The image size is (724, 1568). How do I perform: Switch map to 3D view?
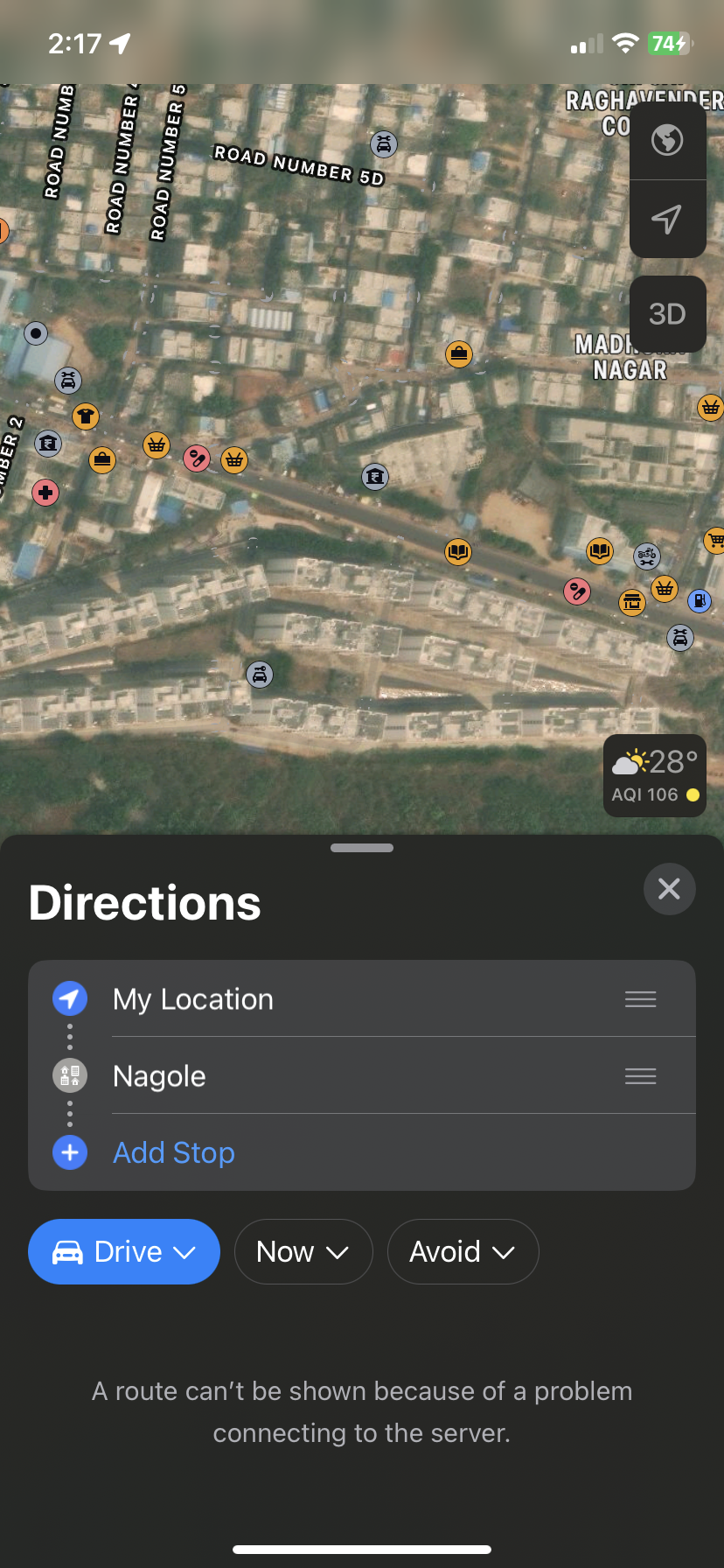[x=667, y=314]
